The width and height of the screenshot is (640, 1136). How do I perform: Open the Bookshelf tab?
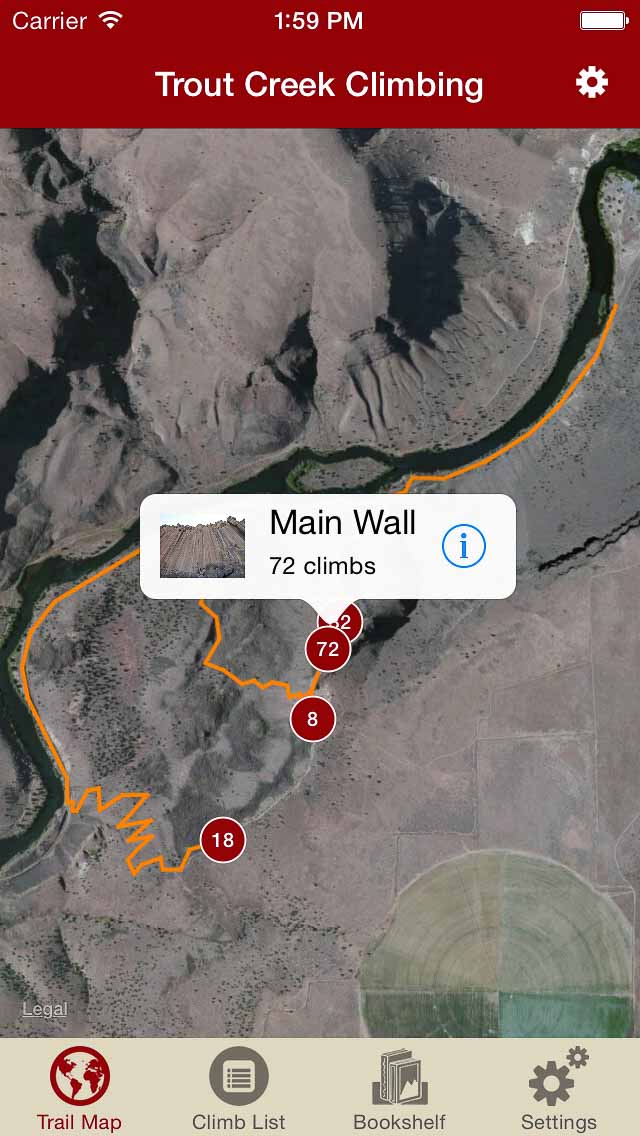pos(399,1090)
